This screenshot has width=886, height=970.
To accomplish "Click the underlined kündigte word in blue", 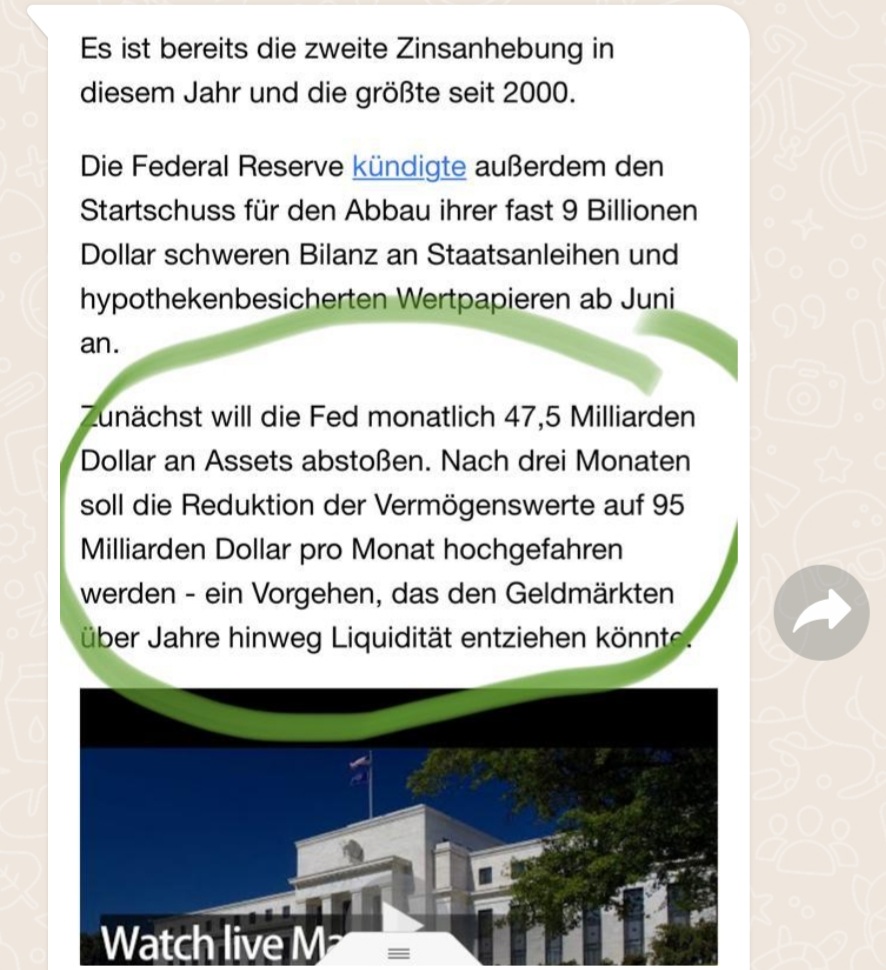I will point(408,167).
